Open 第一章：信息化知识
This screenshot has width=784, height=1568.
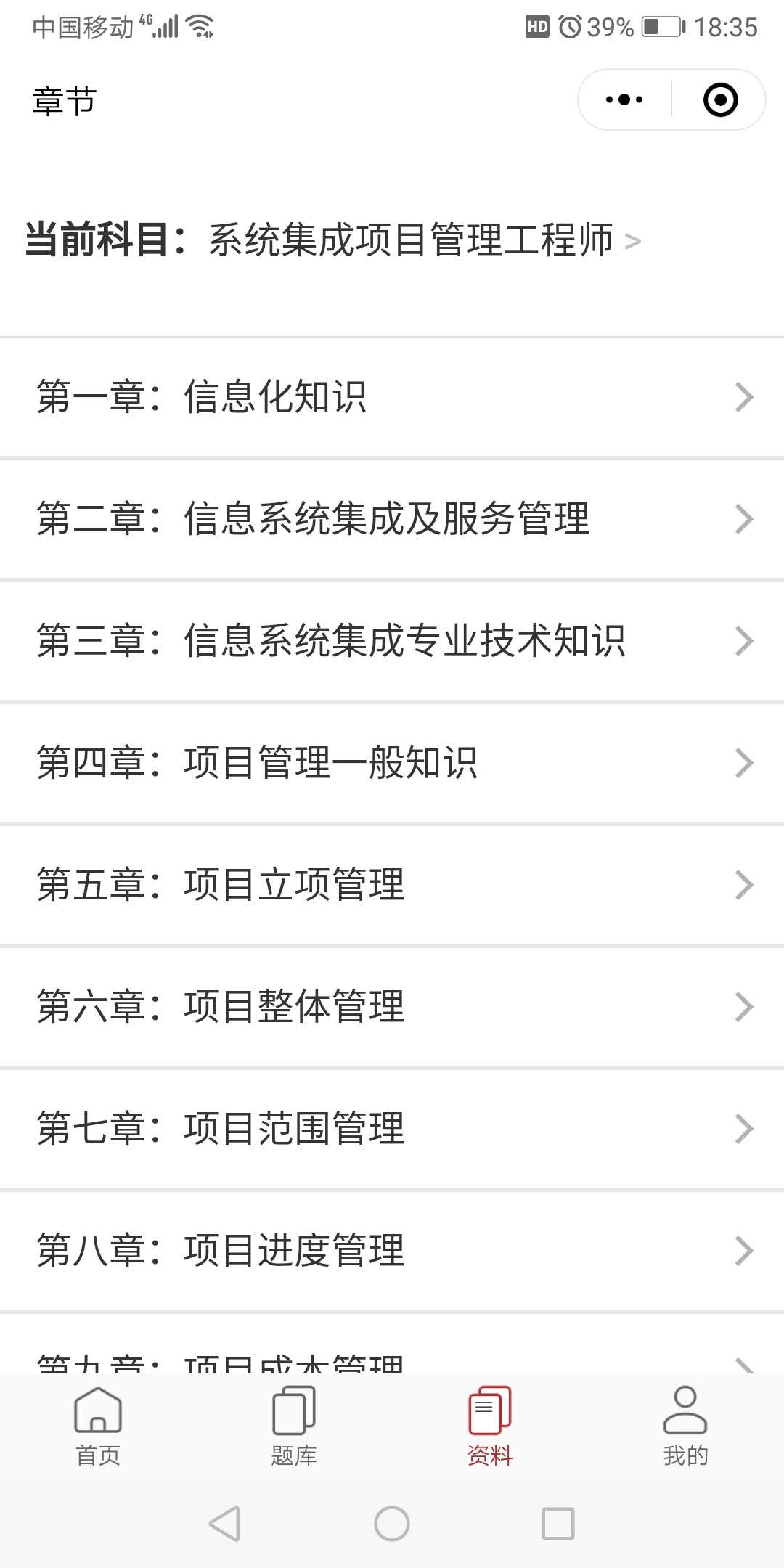coord(392,398)
